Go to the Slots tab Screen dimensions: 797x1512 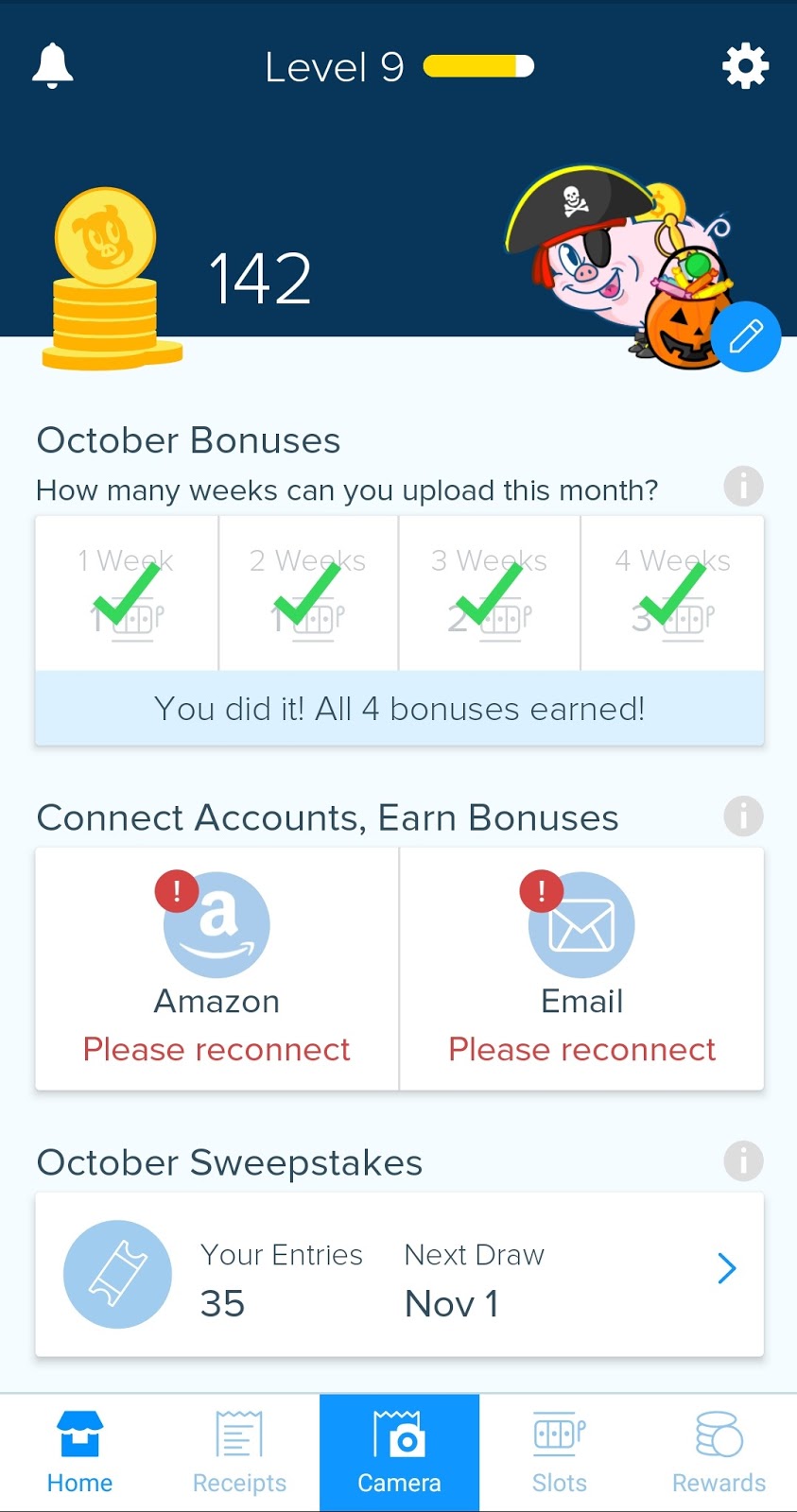click(559, 1452)
